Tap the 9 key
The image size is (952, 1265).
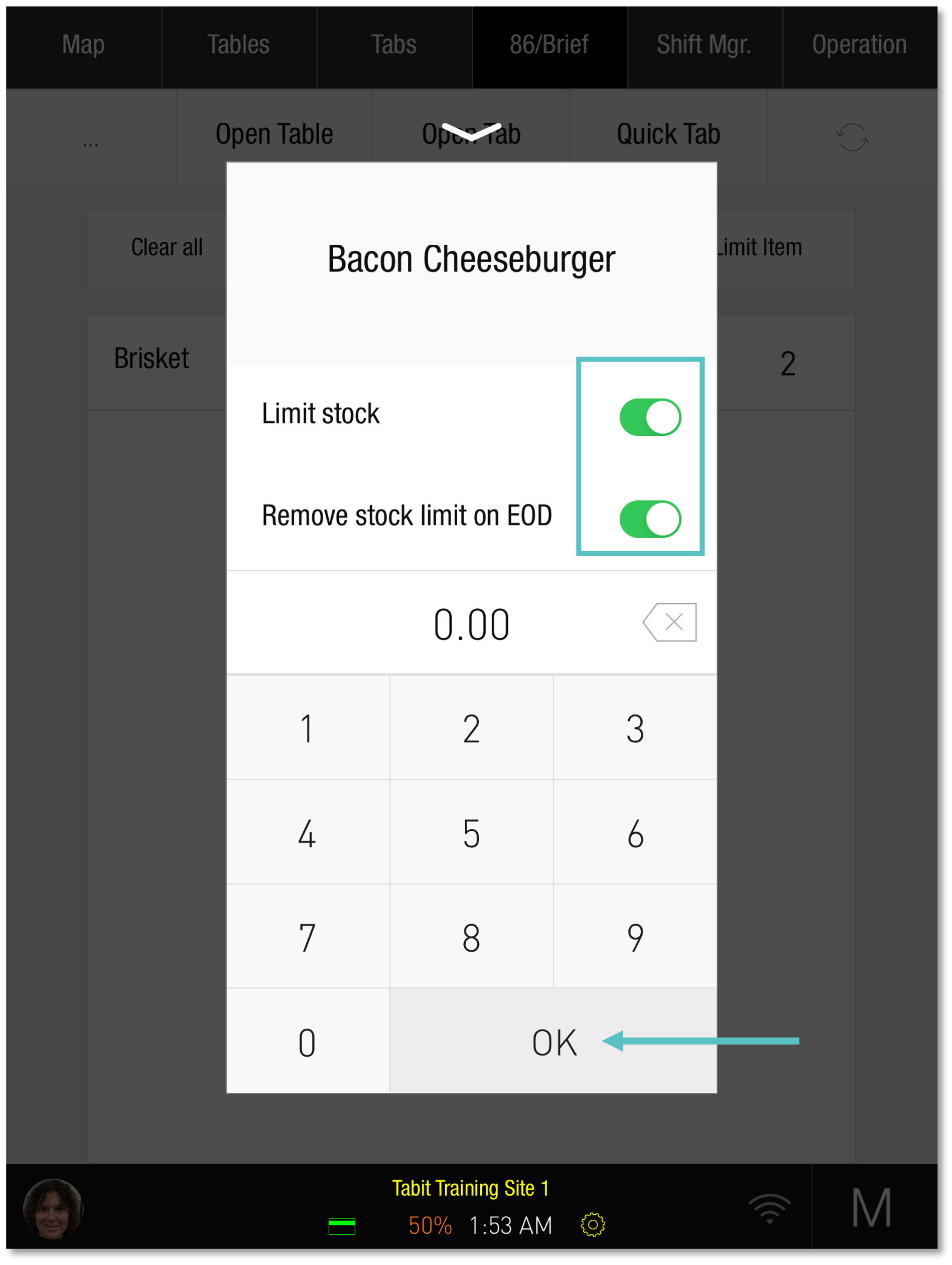[x=635, y=937]
